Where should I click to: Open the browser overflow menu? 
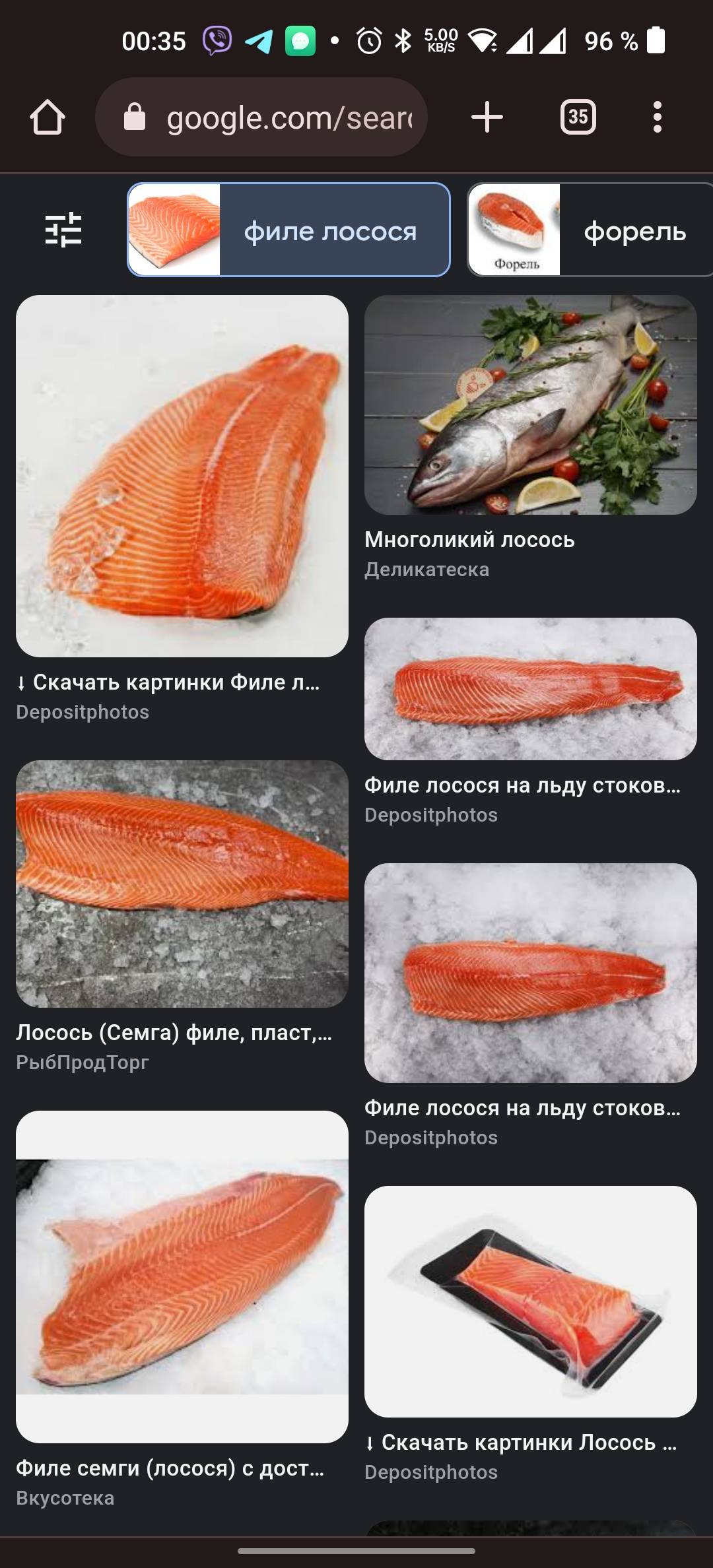coord(657,117)
